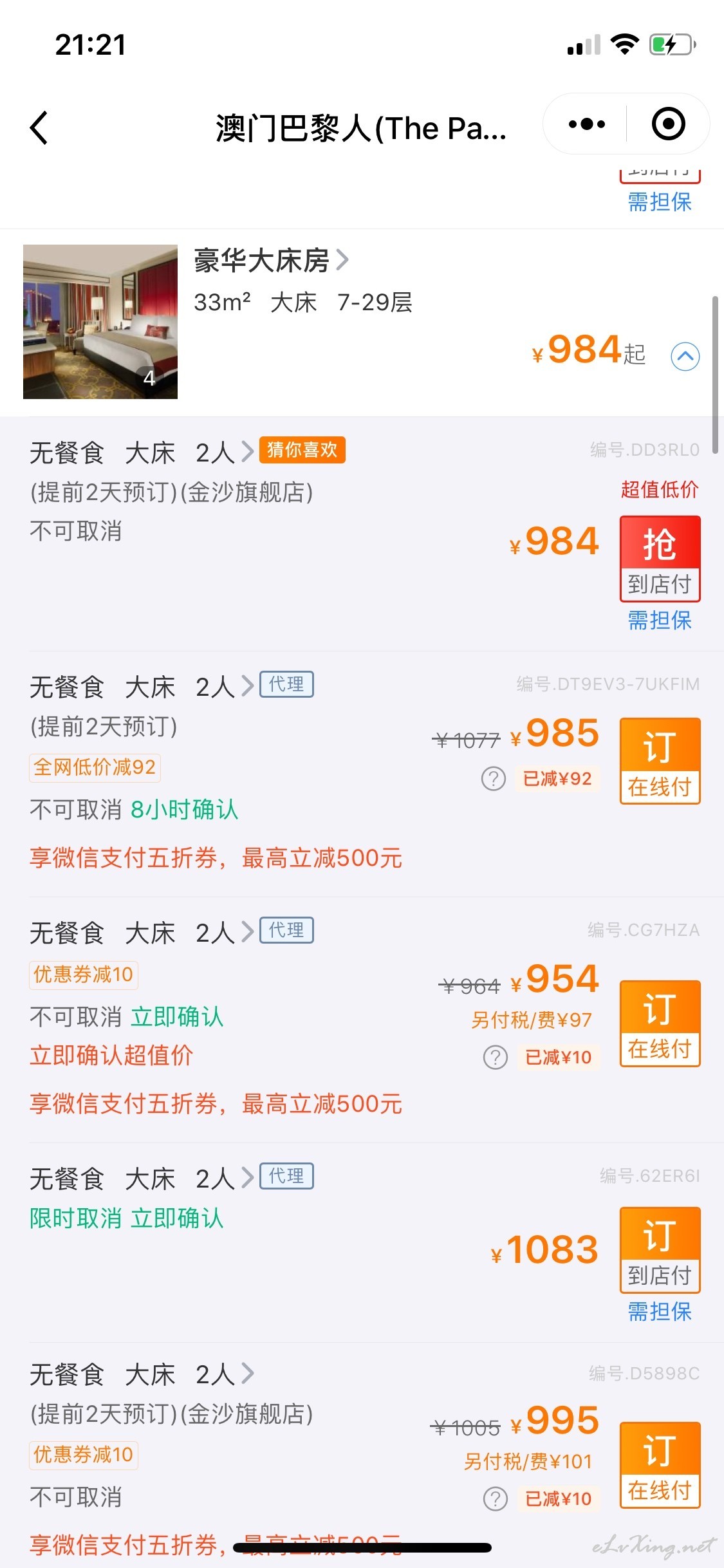Close the mini program with the circle icon
724x1568 pixels.
668,124
